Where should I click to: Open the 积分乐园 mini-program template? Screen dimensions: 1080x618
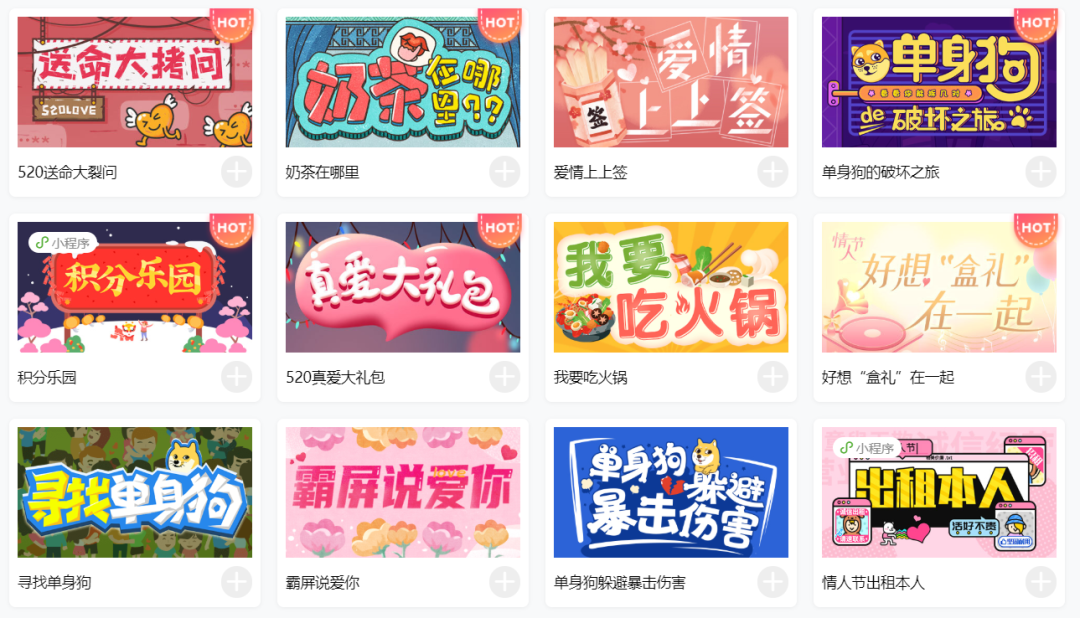[x=134, y=287]
